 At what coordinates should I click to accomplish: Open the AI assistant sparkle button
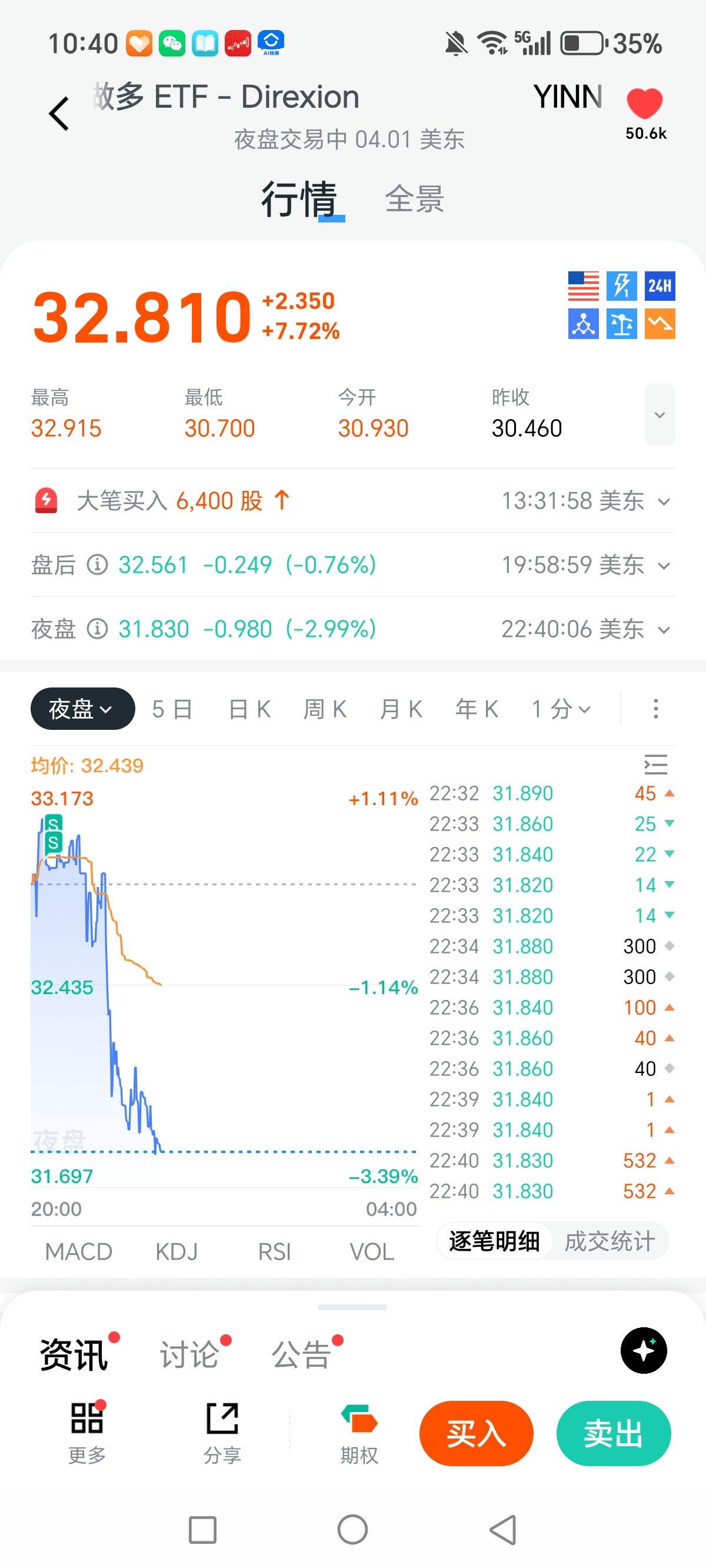[643, 1350]
